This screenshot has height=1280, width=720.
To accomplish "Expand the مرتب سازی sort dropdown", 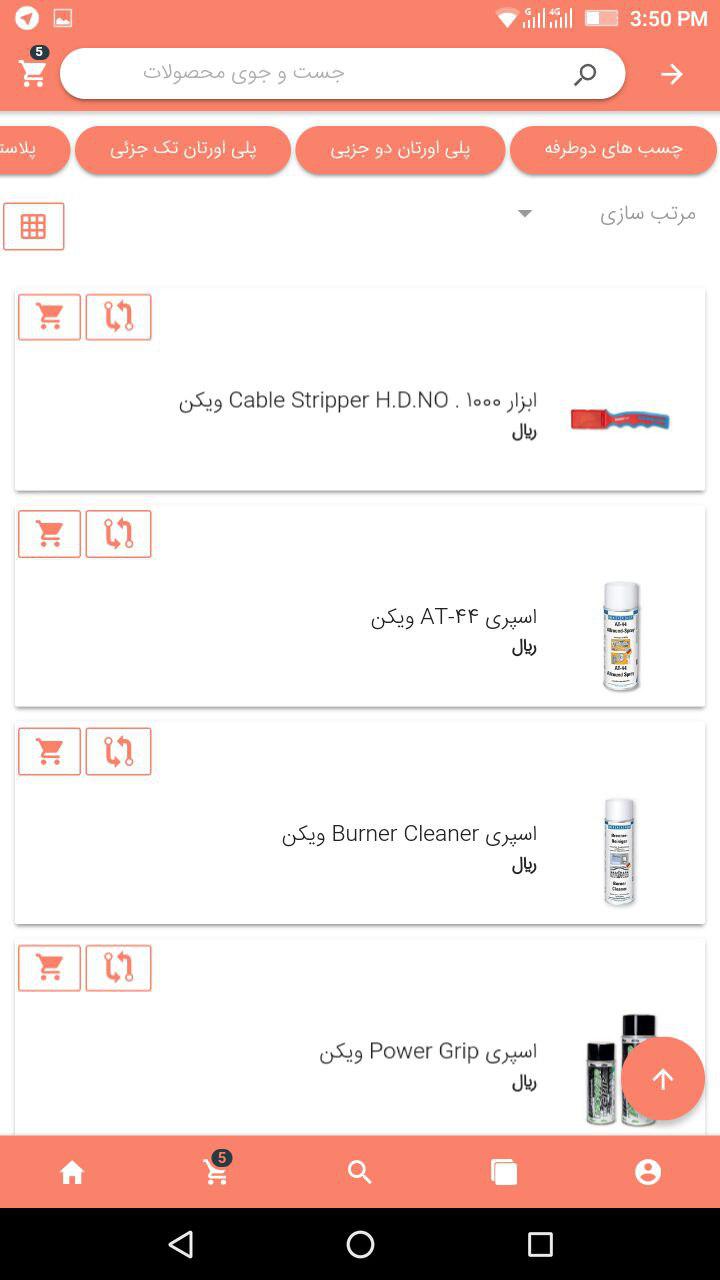I will (x=610, y=214).
